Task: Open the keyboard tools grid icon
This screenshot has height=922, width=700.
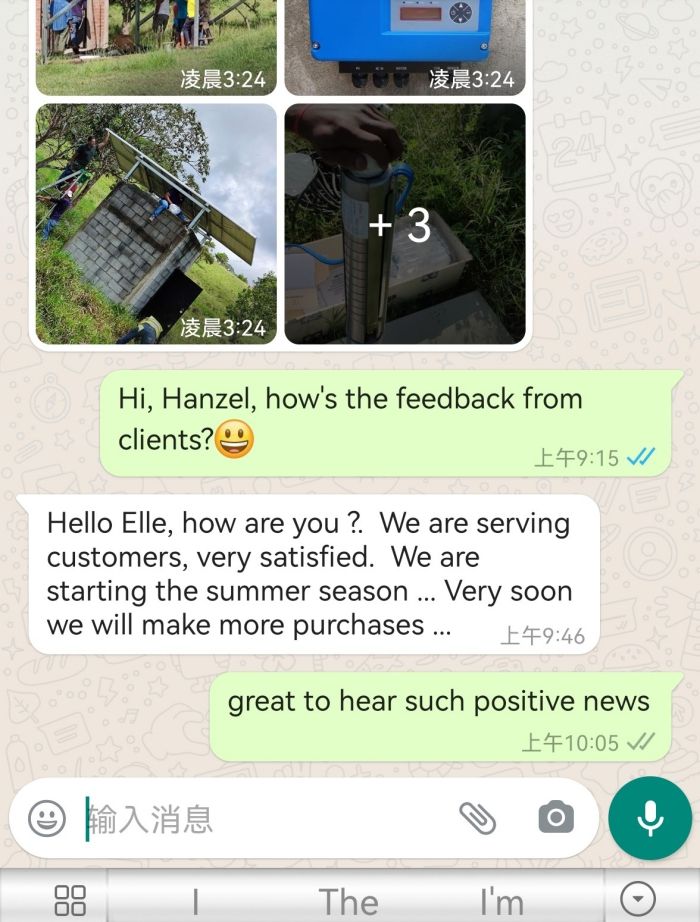Action: click(70, 900)
